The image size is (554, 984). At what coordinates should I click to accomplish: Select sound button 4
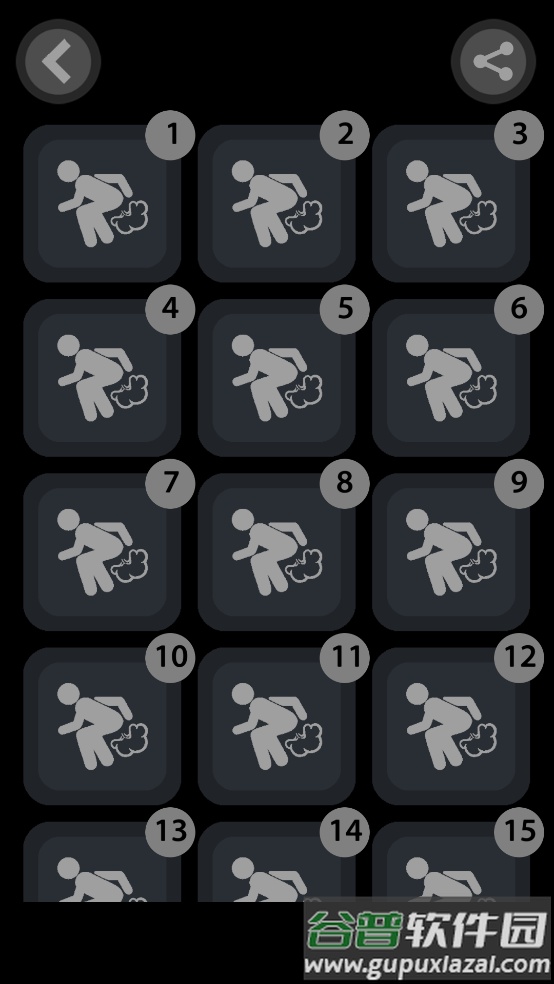click(x=102, y=378)
